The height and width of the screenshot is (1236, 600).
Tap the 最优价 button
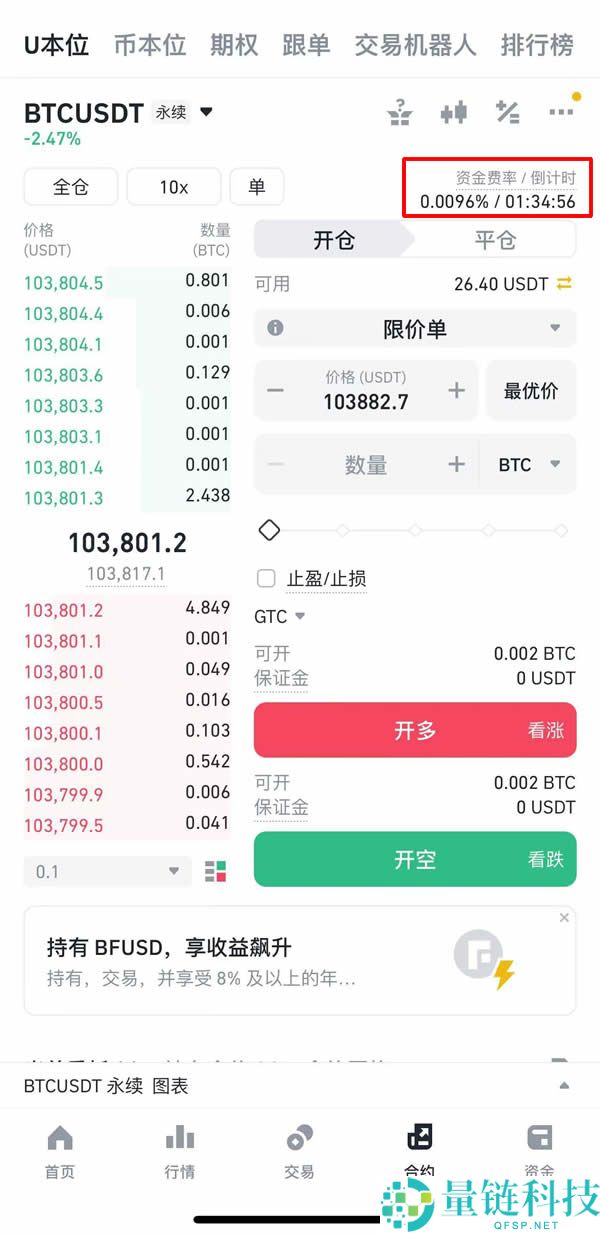tap(531, 391)
